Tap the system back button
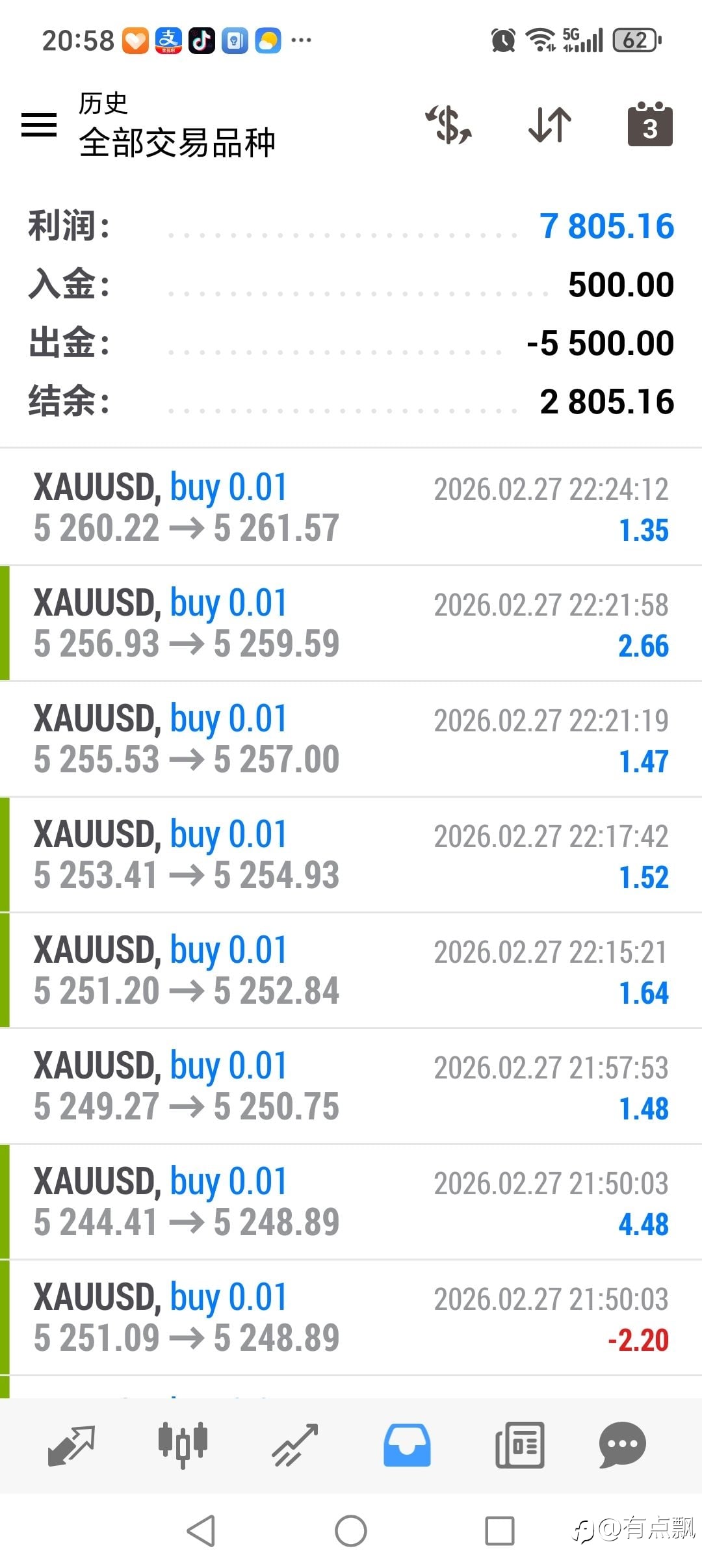 click(x=201, y=1531)
